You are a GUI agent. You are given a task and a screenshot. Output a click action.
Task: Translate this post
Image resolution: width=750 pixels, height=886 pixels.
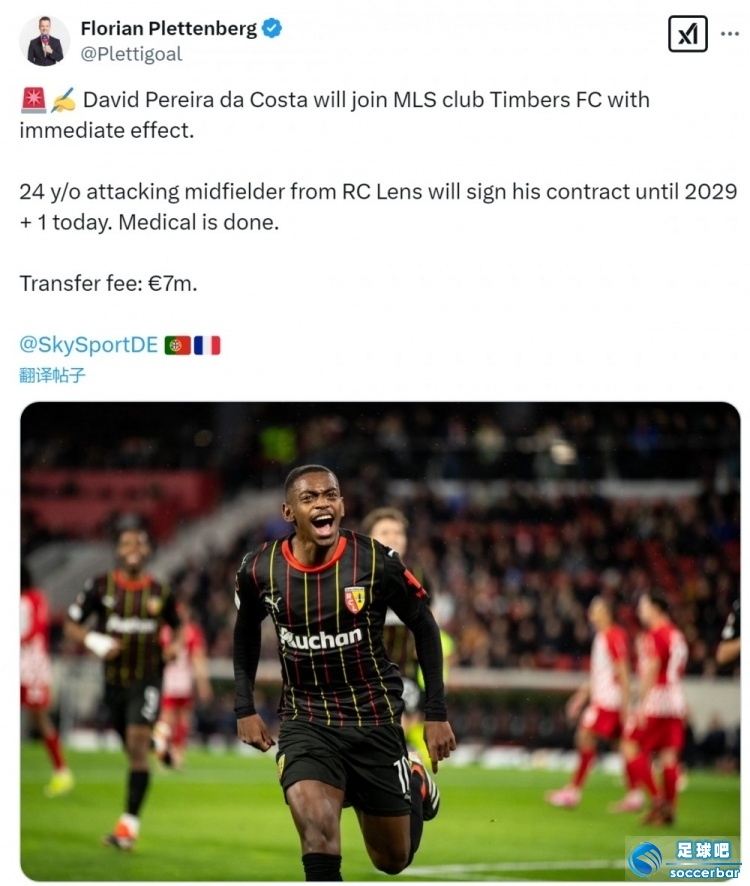point(52,375)
